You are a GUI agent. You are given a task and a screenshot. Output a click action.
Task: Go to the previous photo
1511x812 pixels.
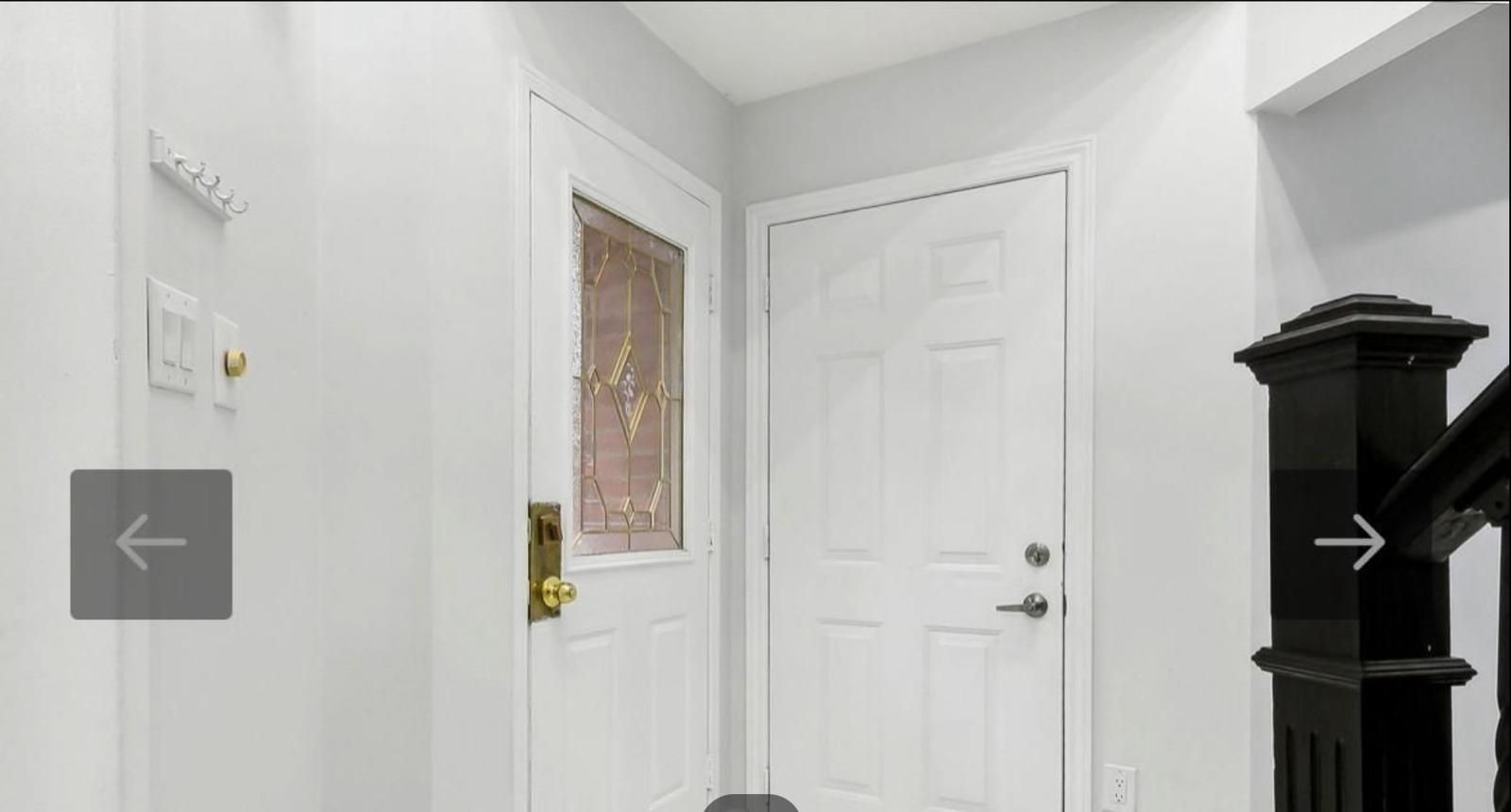pos(151,544)
